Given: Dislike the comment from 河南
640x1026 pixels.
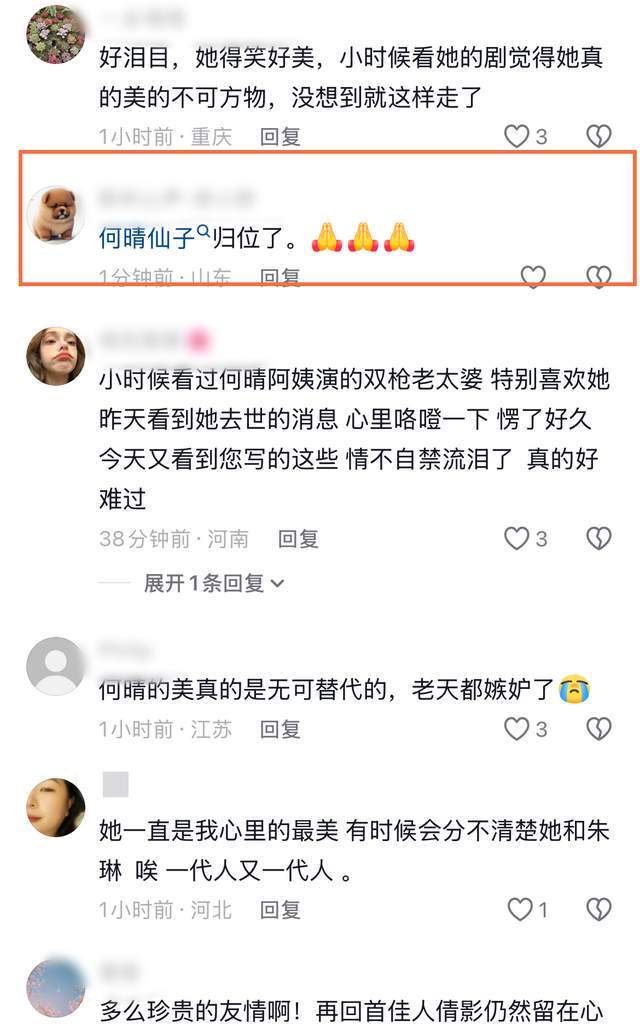Looking at the screenshot, I should (x=598, y=539).
